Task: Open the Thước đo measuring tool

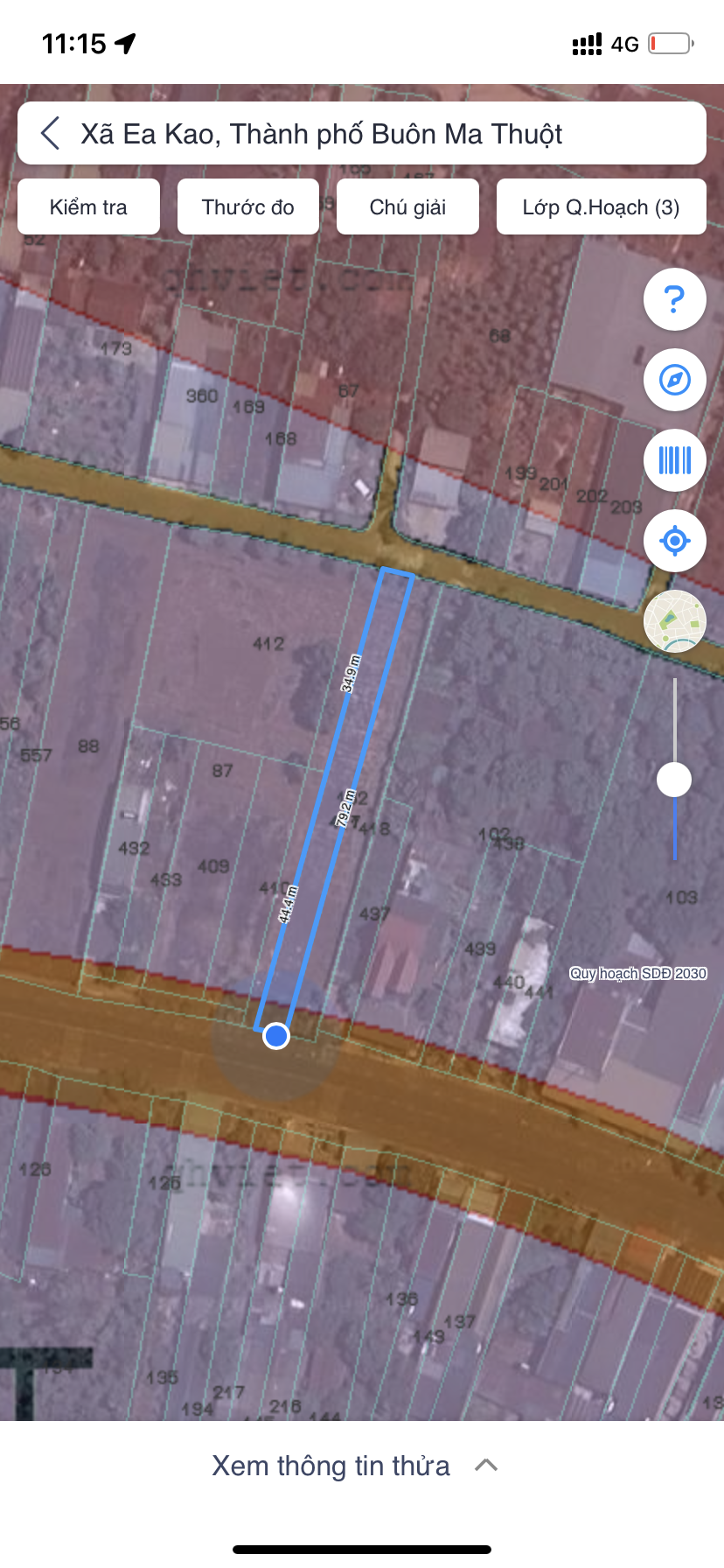Action: [x=248, y=207]
